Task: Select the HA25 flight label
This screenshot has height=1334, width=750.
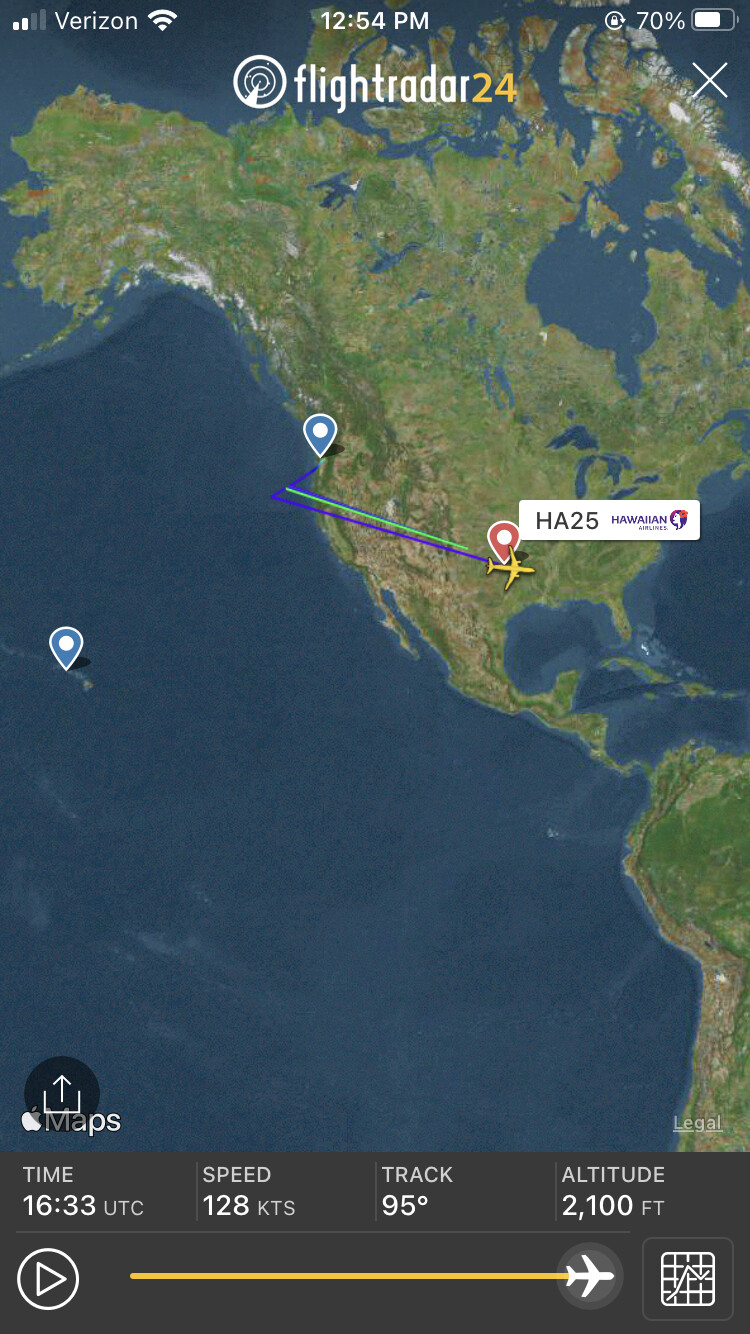Action: [x=608, y=520]
